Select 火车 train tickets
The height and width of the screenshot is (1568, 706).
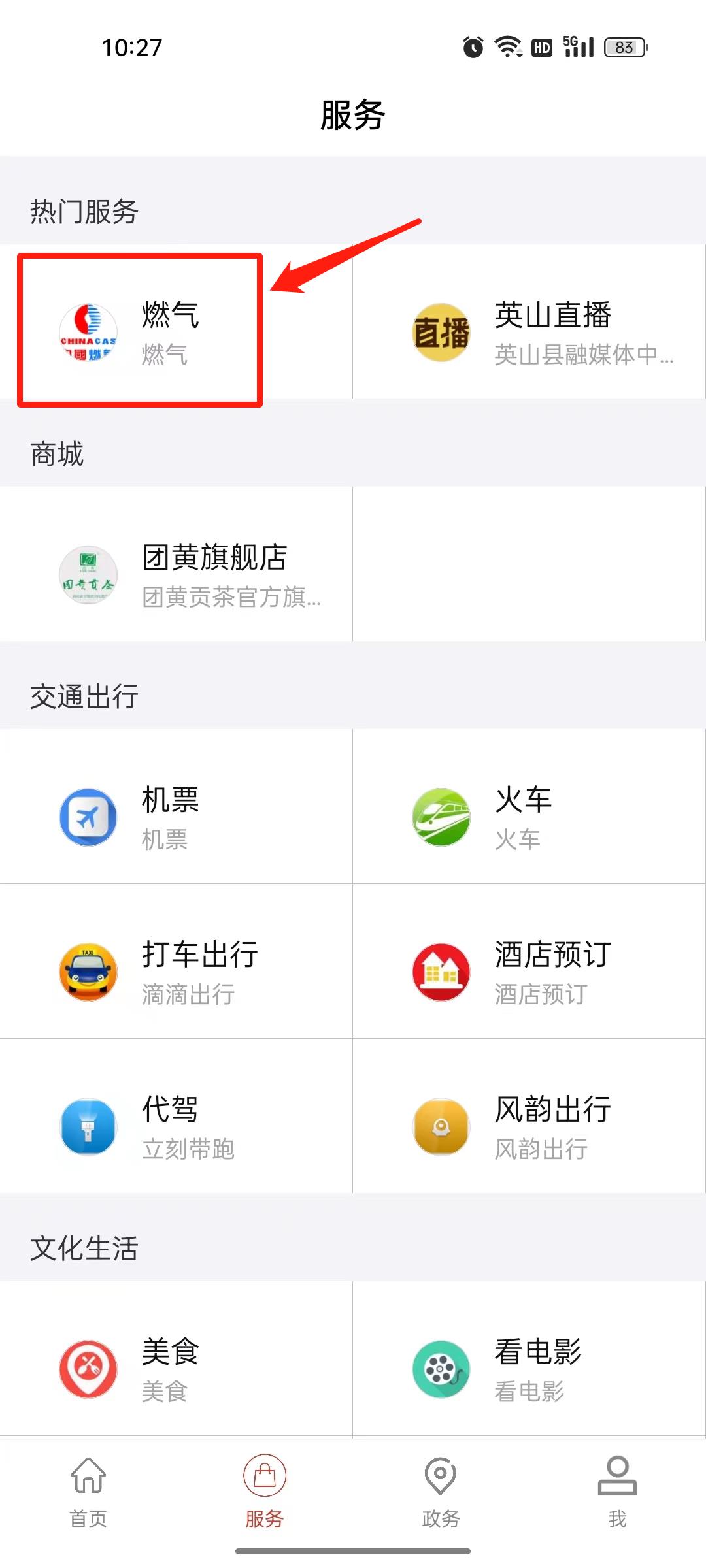[x=529, y=806]
